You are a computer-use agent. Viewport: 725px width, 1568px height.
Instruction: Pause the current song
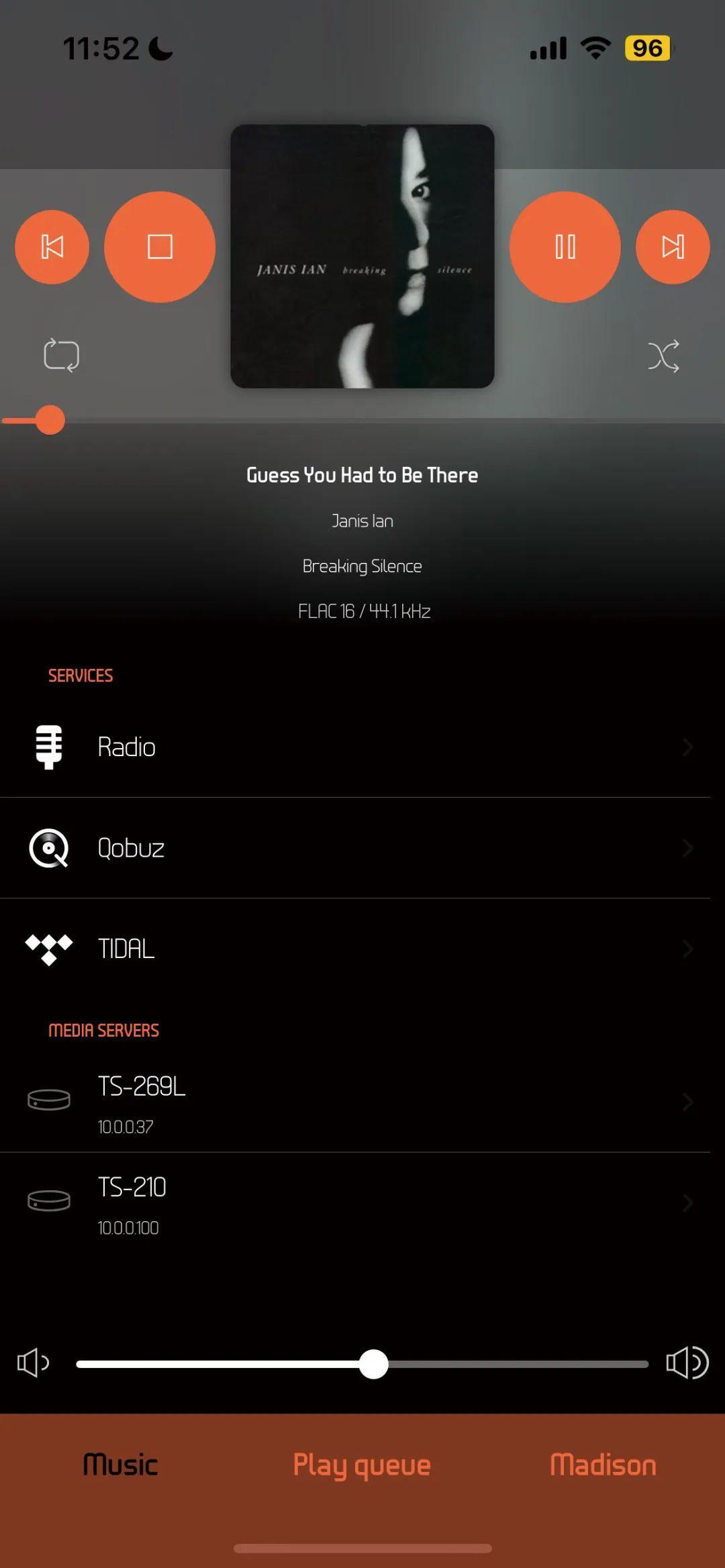565,247
